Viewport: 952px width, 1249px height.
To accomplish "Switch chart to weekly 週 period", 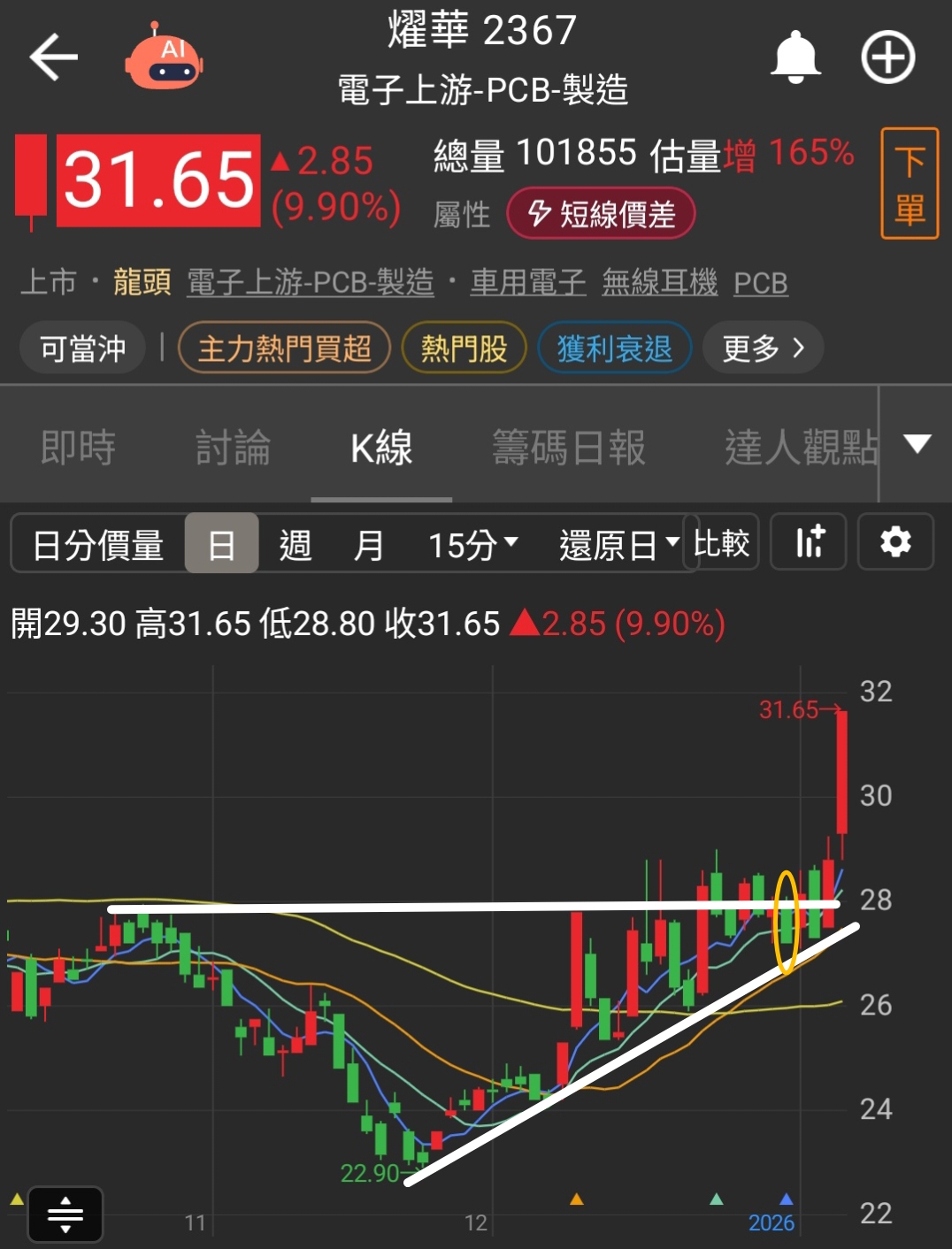I will point(296,543).
